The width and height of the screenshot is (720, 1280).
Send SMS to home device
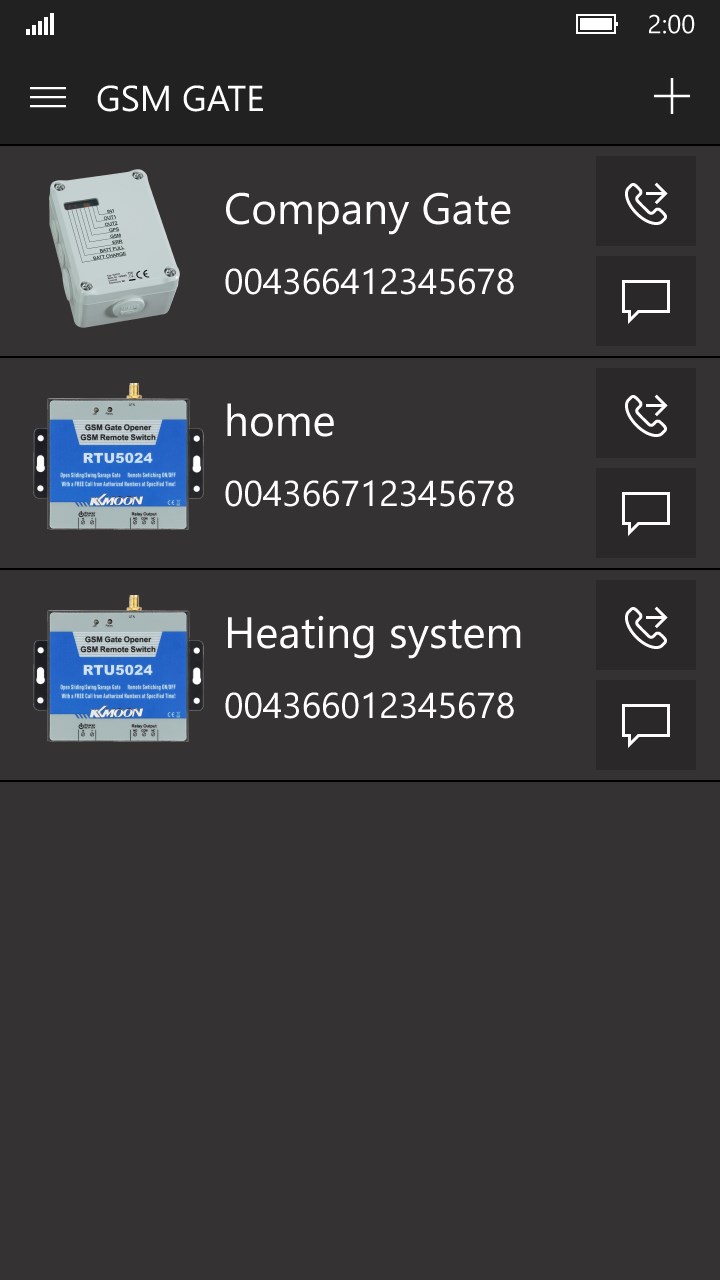(x=646, y=513)
